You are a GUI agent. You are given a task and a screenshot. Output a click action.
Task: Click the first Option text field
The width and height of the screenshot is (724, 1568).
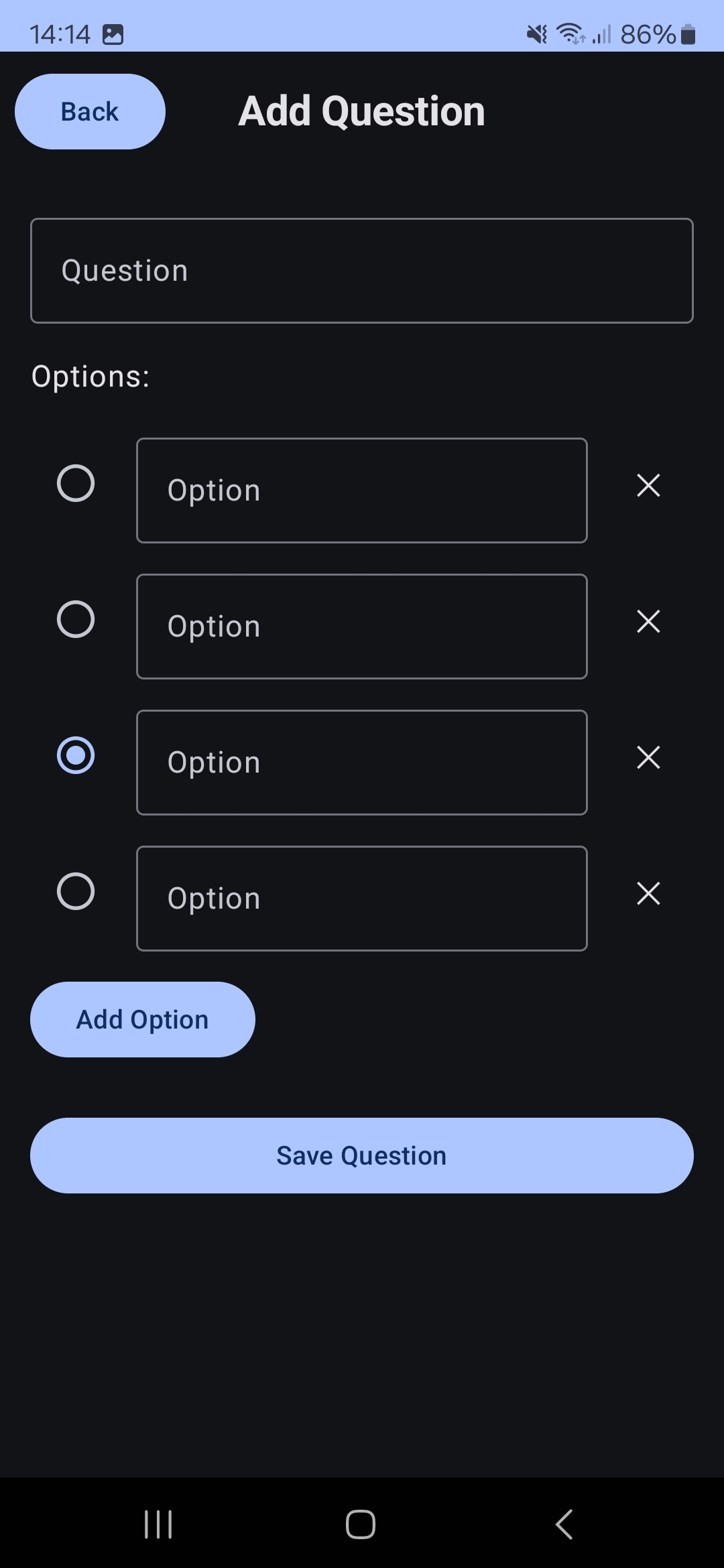pyautogui.click(x=361, y=490)
